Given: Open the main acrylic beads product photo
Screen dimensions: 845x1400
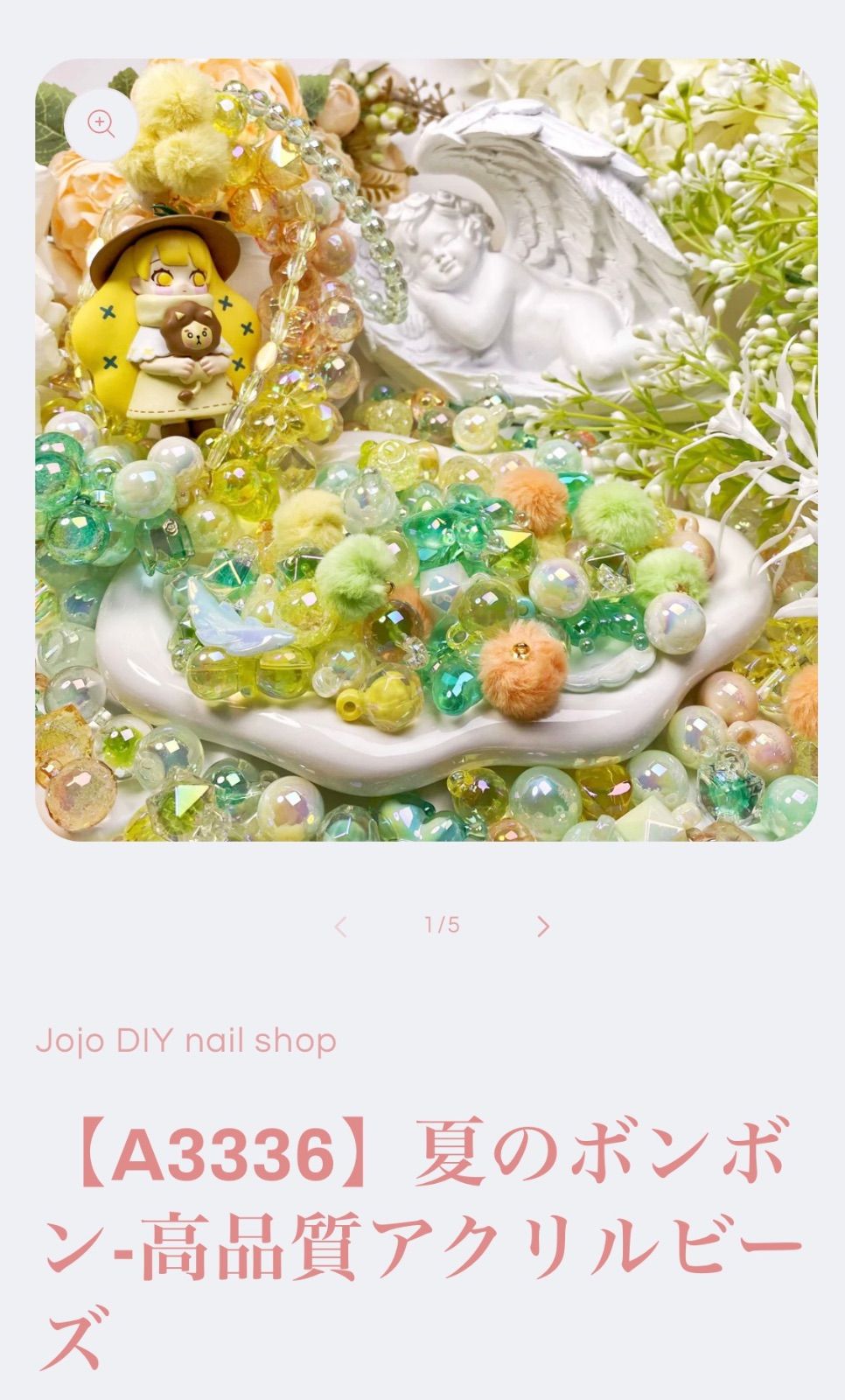Looking at the screenshot, I should [426, 450].
